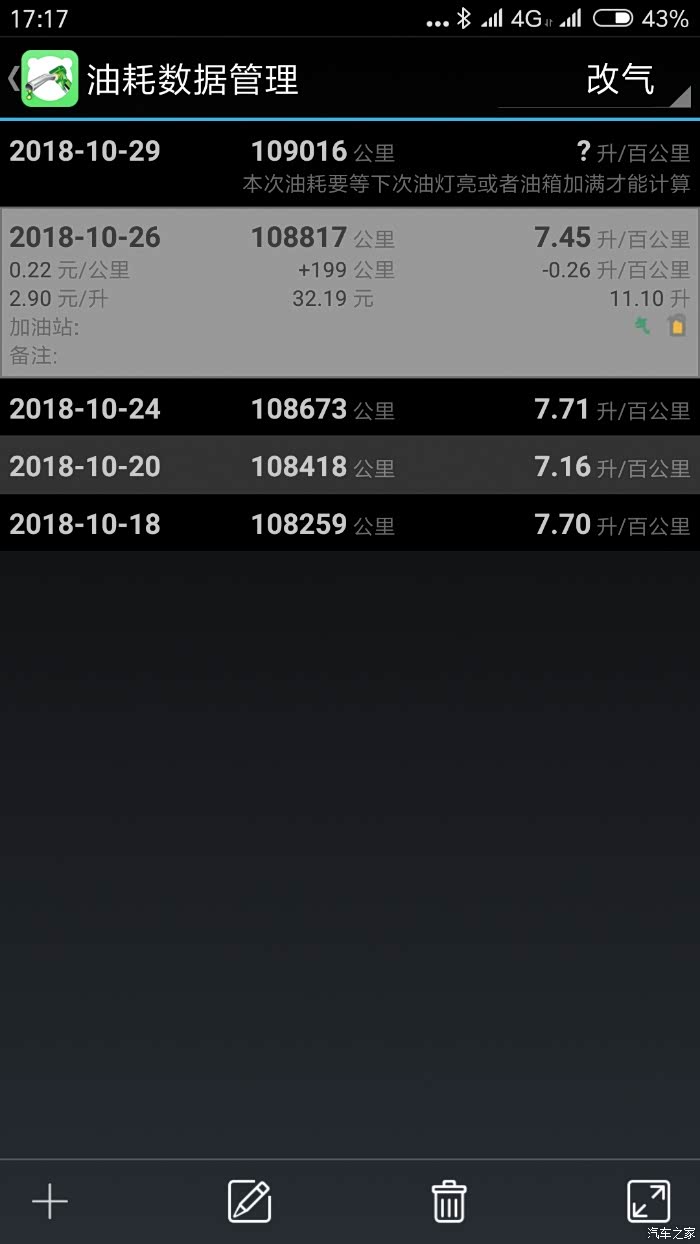Delete the selected record using trash icon
This screenshot has height=1244, width=700.
tap(449, 1201)
